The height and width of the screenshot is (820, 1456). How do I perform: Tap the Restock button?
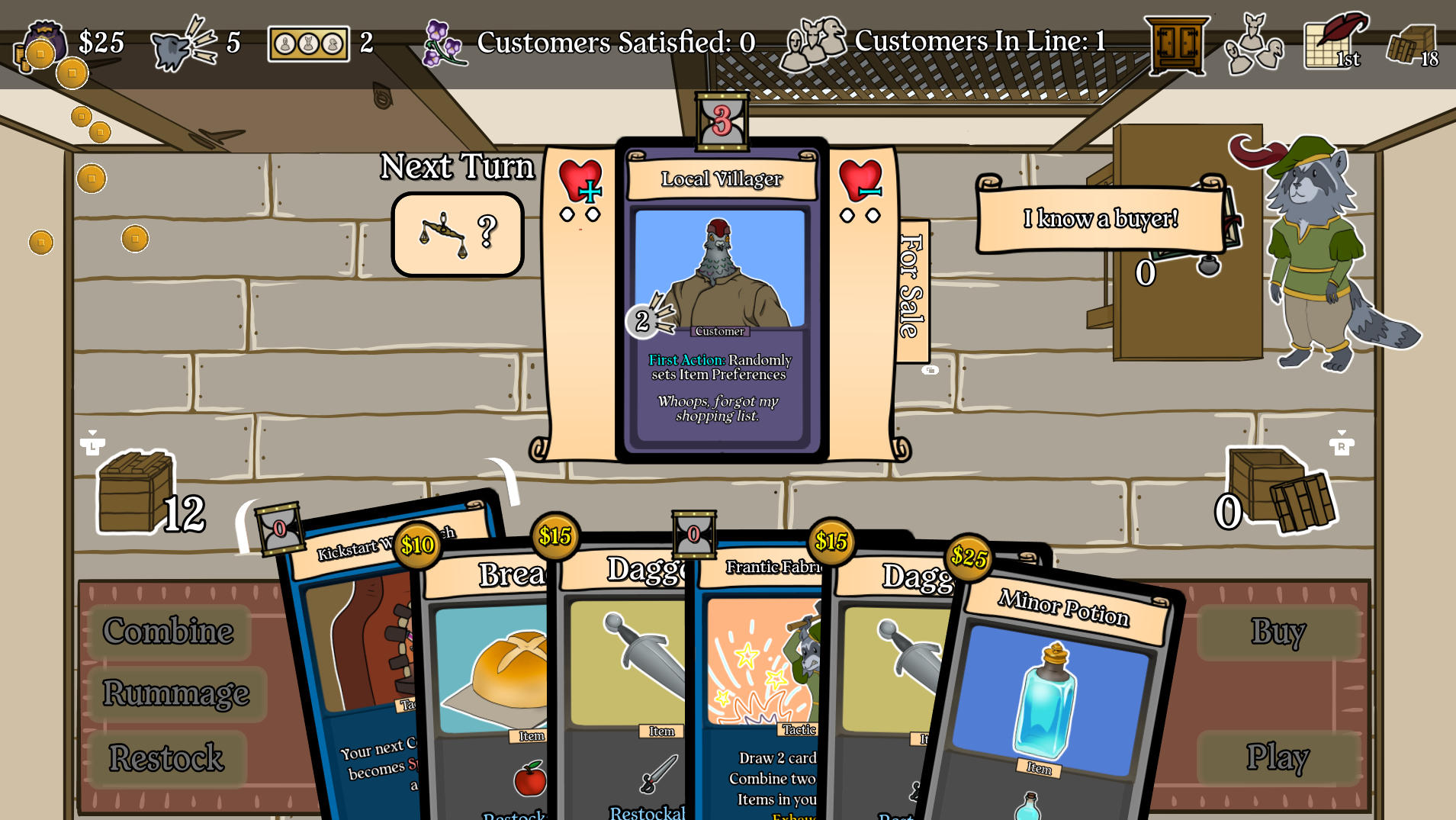click(x=166, y=758)
